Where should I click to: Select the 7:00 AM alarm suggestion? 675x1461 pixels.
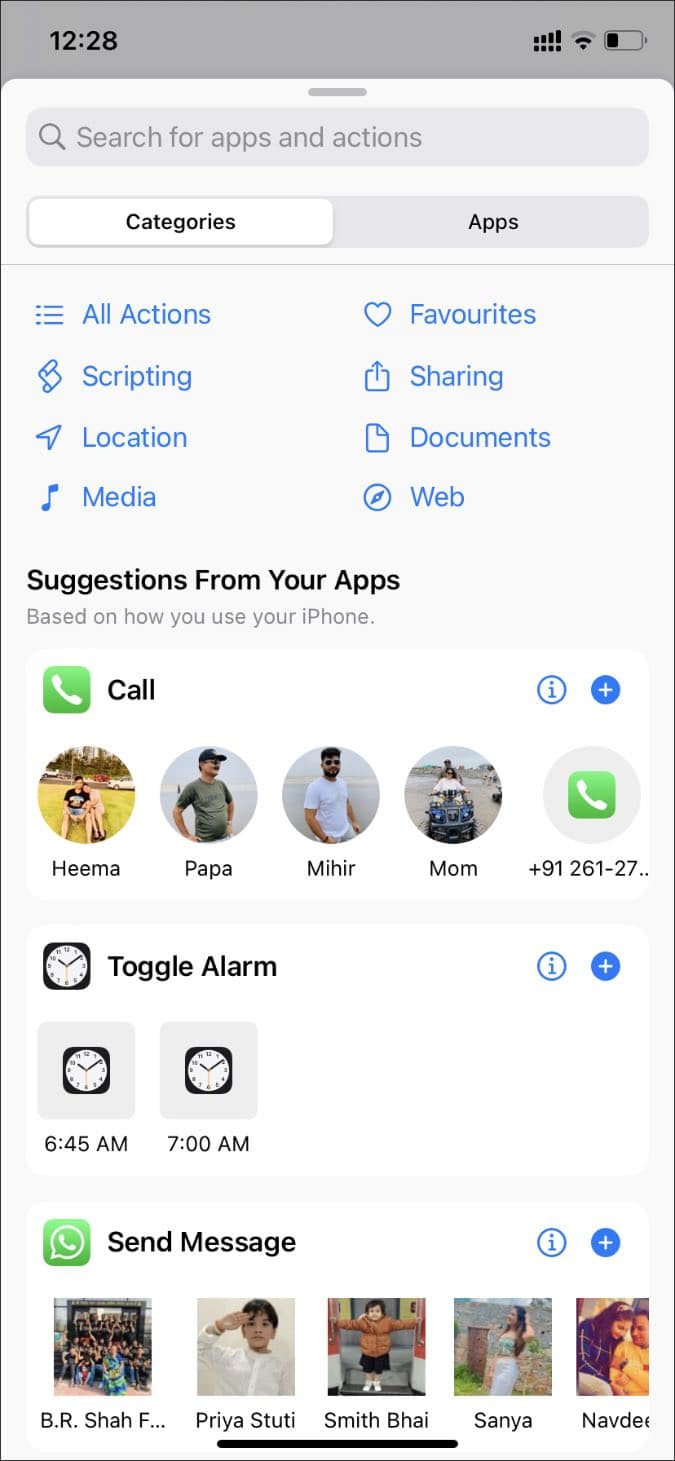(x=208, y=1070)
